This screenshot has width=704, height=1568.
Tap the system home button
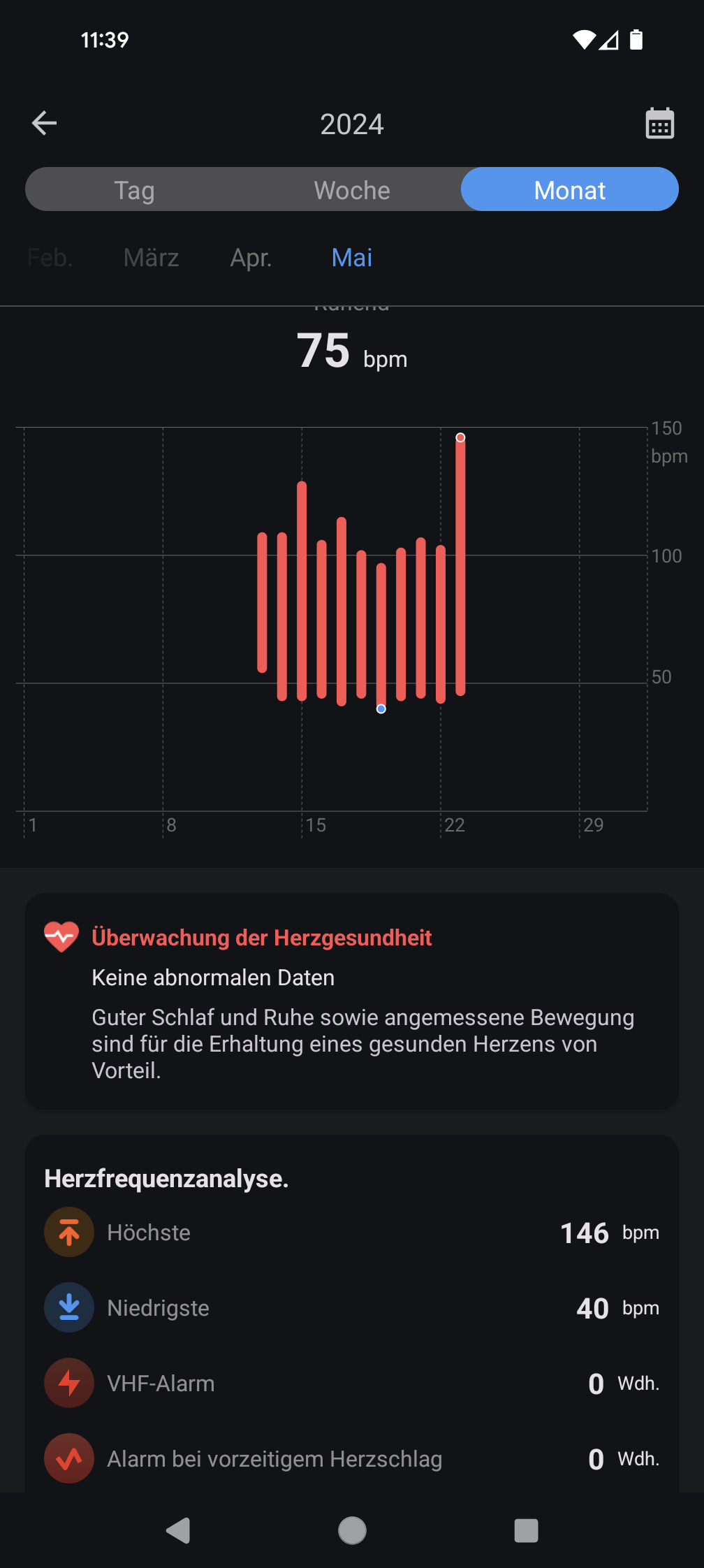352,1530
